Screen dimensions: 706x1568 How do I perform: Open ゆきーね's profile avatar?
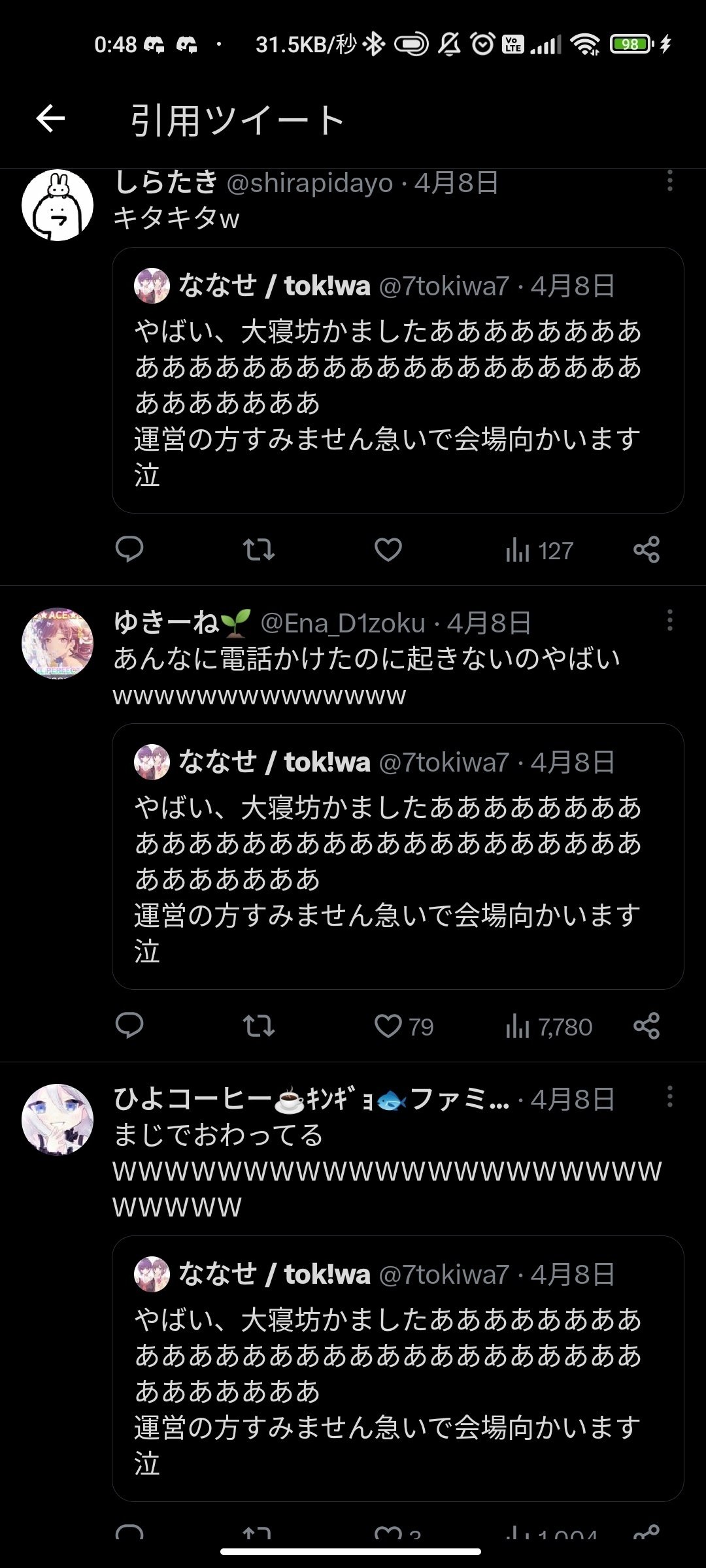(58, 643)
